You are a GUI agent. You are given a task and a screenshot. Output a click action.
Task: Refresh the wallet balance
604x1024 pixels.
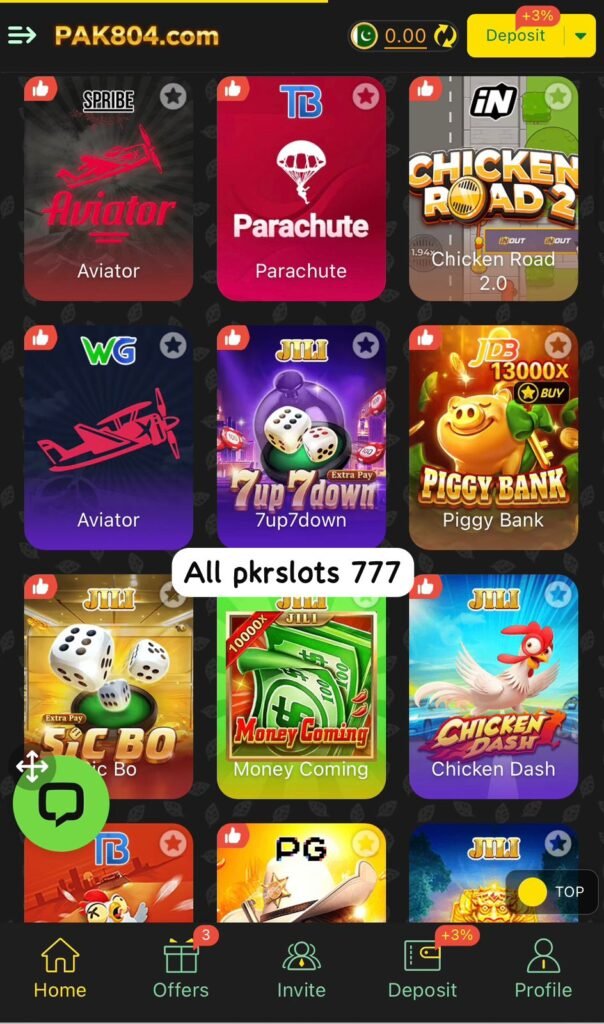pyautogui.click(x=445, y=36)
